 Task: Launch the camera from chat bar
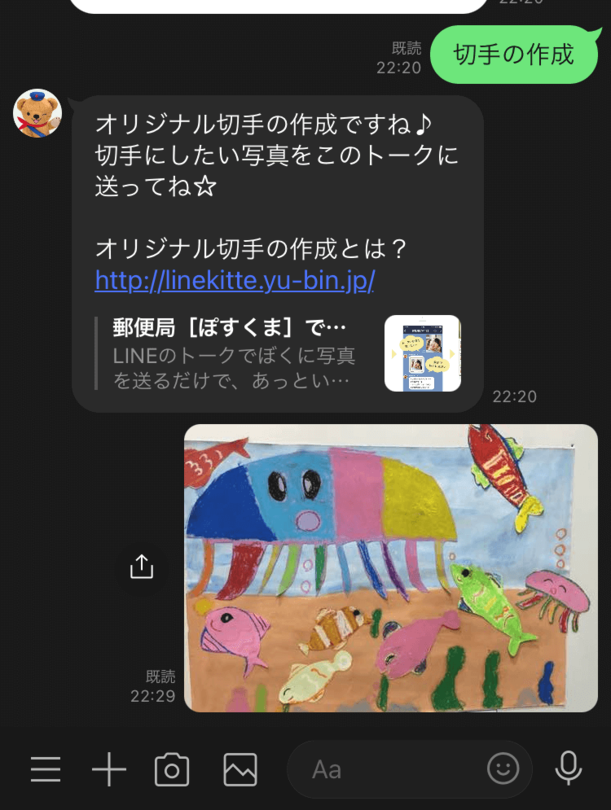(172, 769)
